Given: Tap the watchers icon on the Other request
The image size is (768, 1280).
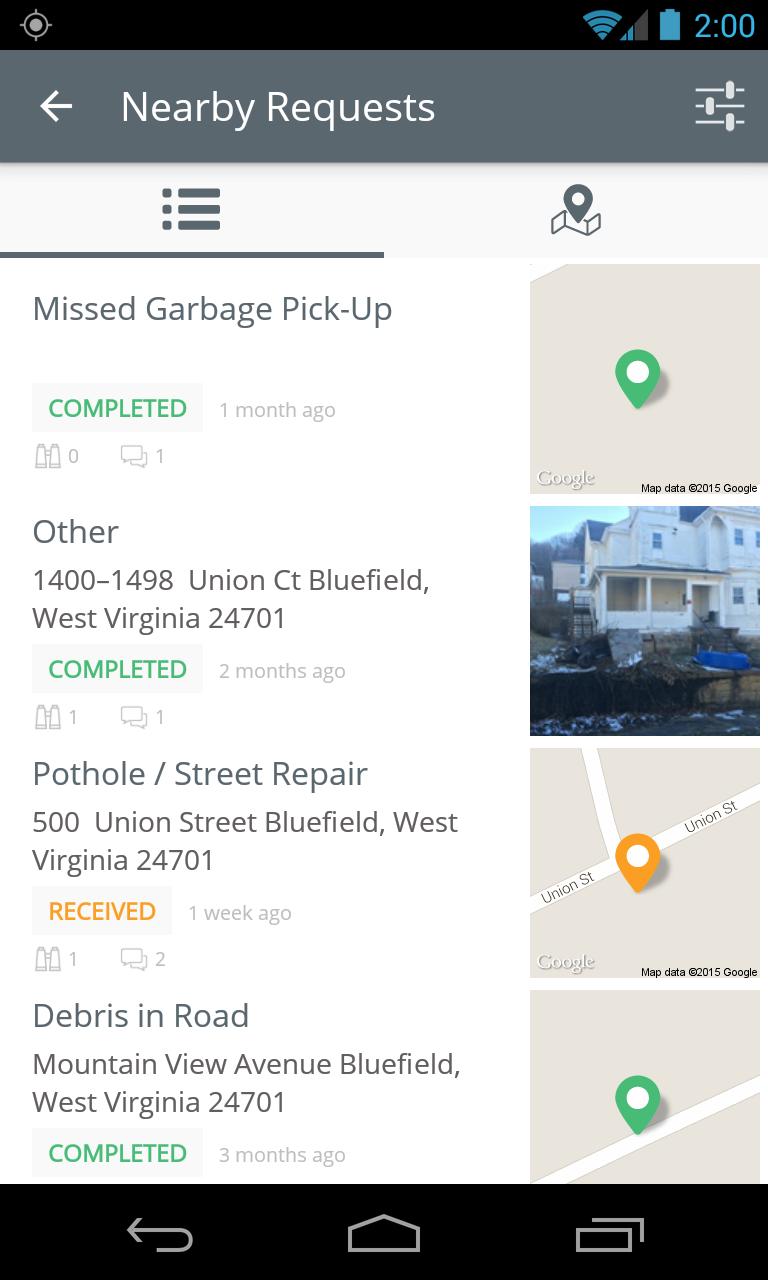Looking at the screenshot, I should pos(47,717).
